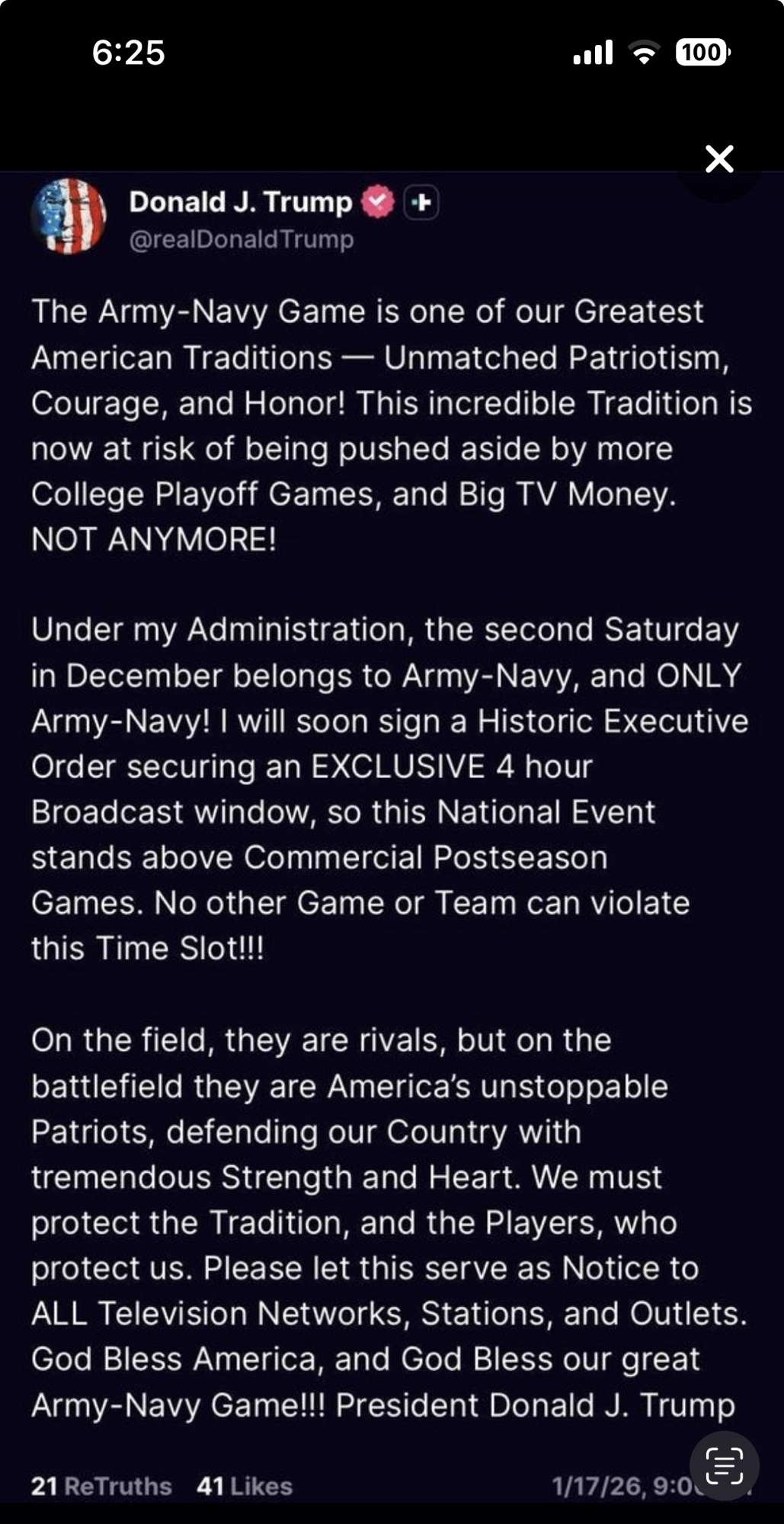Close the image viewer
Viewport: 784px width, 1524px height.
point(719,159)
